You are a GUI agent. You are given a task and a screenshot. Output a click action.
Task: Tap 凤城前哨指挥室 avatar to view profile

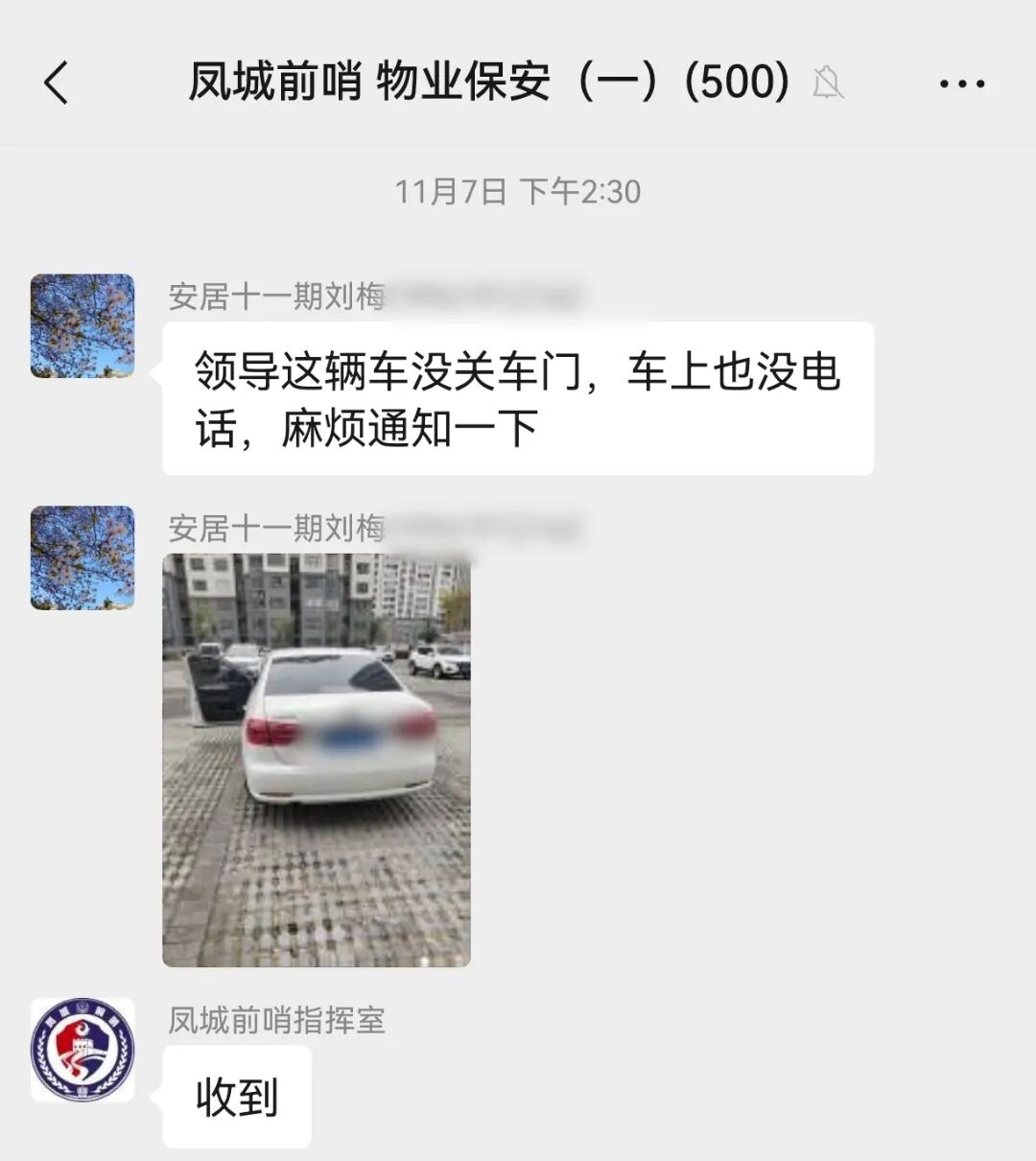82,1049
